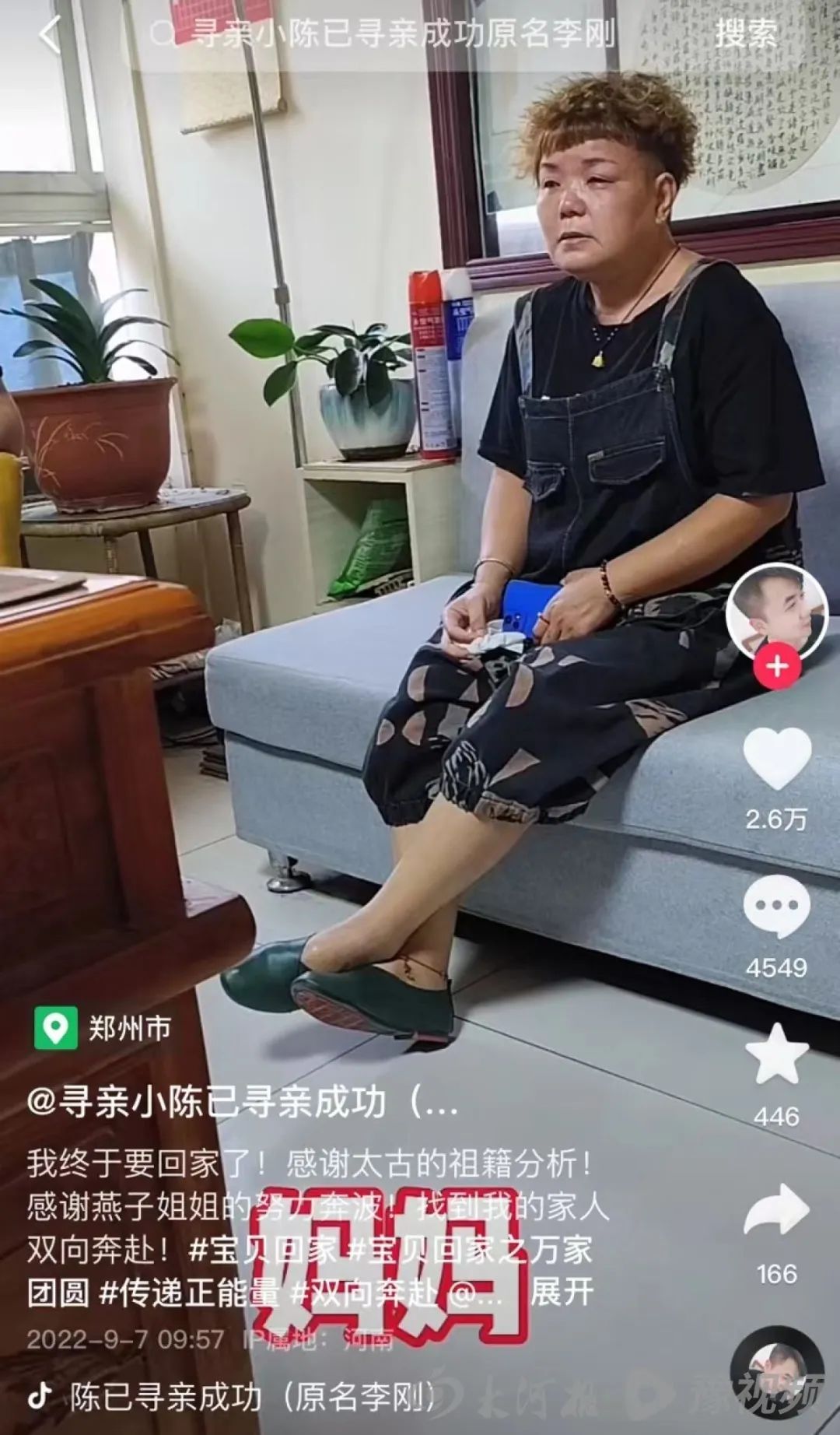Share the video using the arrow icon

[x=776, y=1210]
